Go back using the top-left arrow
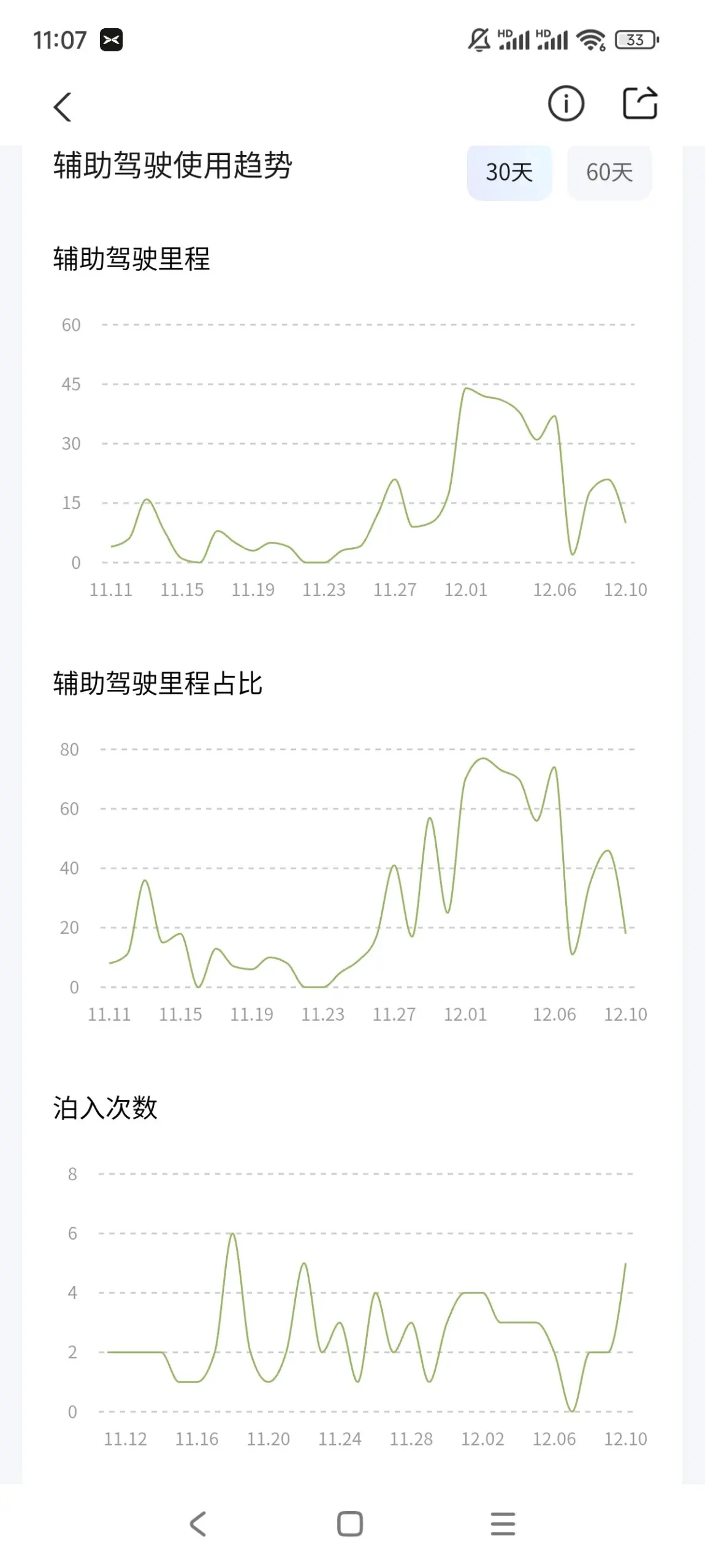705x1568 pixels. click(x=63, y=107)
